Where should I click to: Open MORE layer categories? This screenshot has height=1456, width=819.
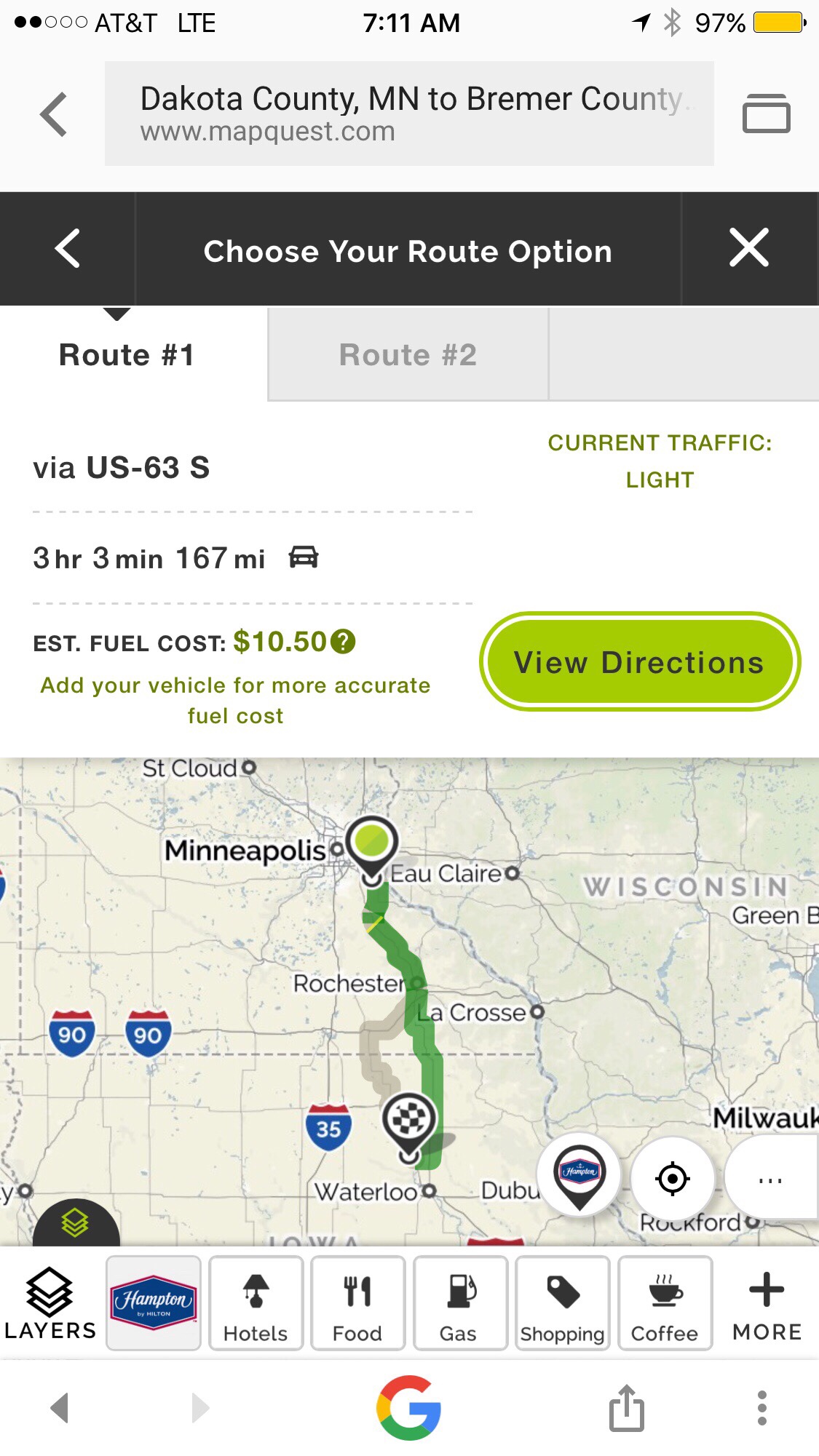767,1303
